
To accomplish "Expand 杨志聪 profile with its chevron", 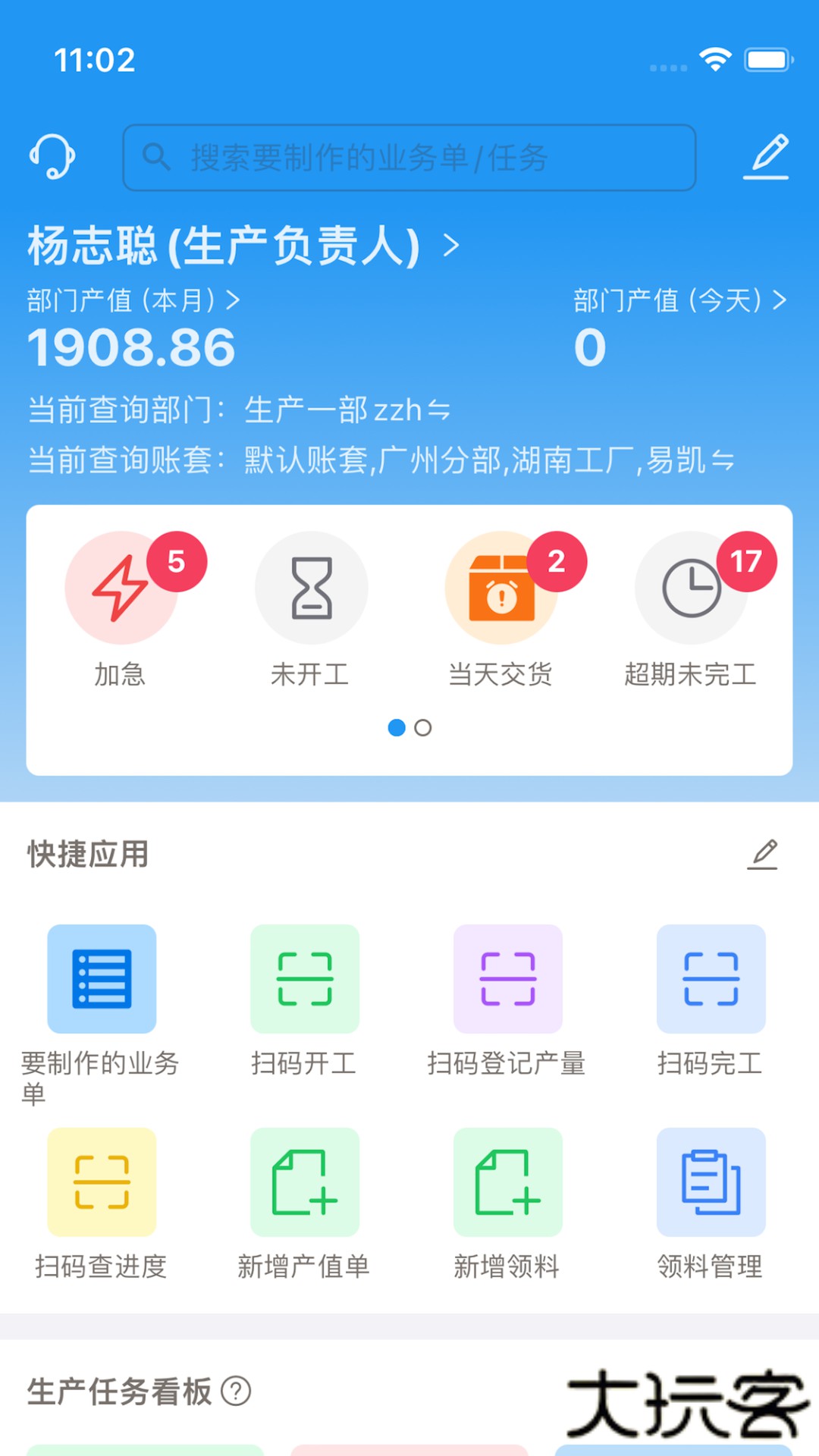I will coord(450,245).
